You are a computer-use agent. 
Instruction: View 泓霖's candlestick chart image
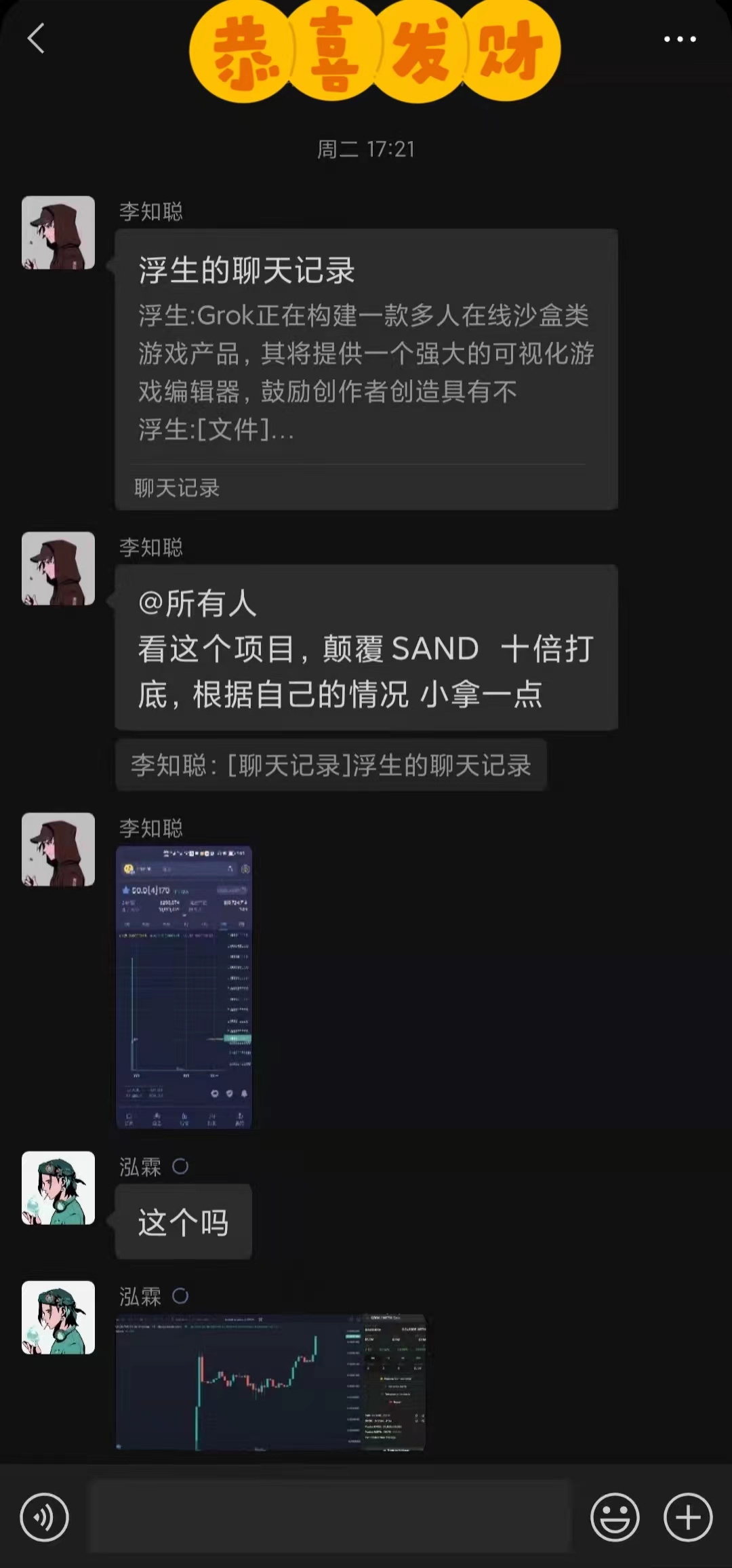(270, 1383)
